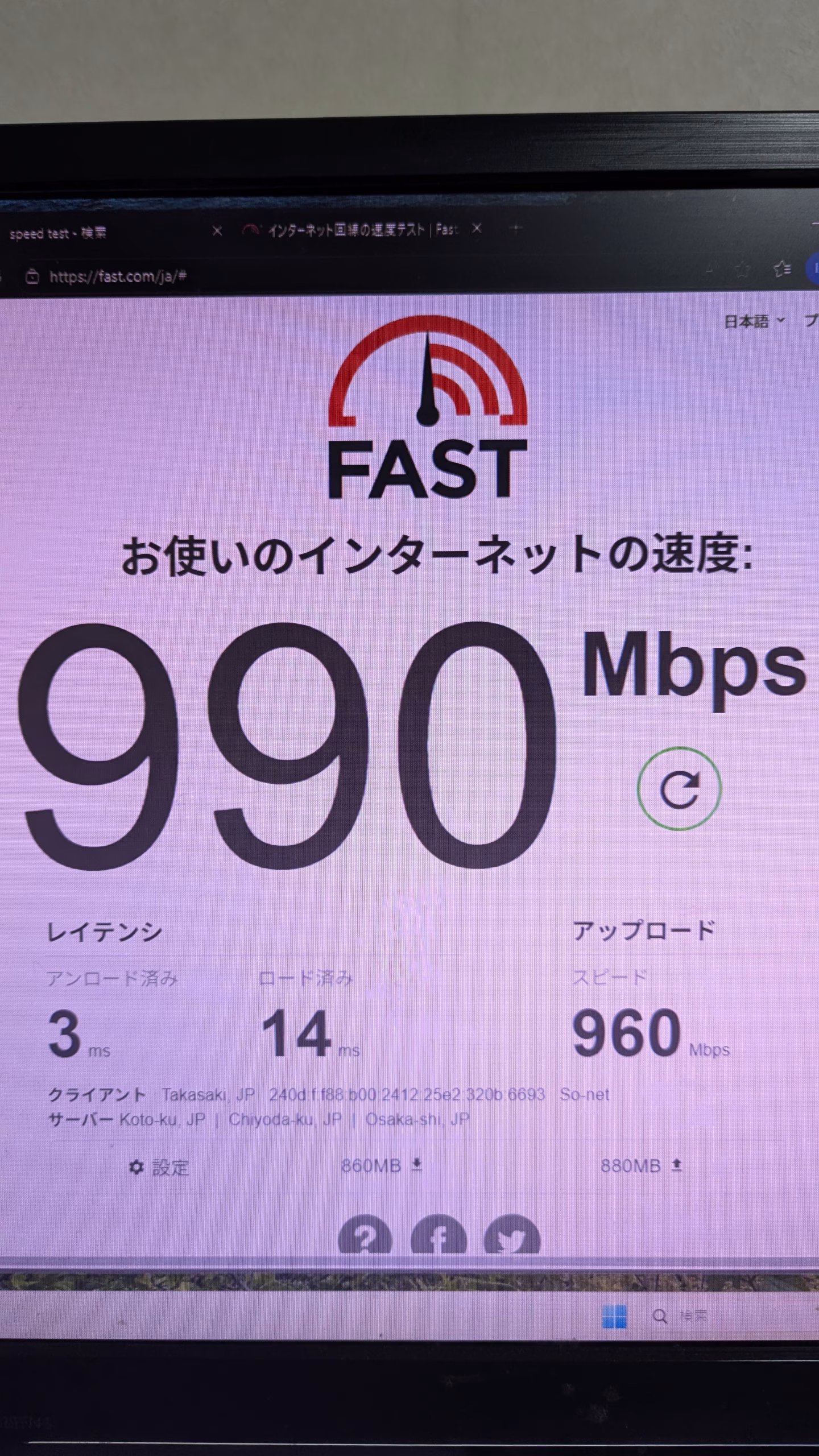Open the browser favorites list icon

point(783,269)
